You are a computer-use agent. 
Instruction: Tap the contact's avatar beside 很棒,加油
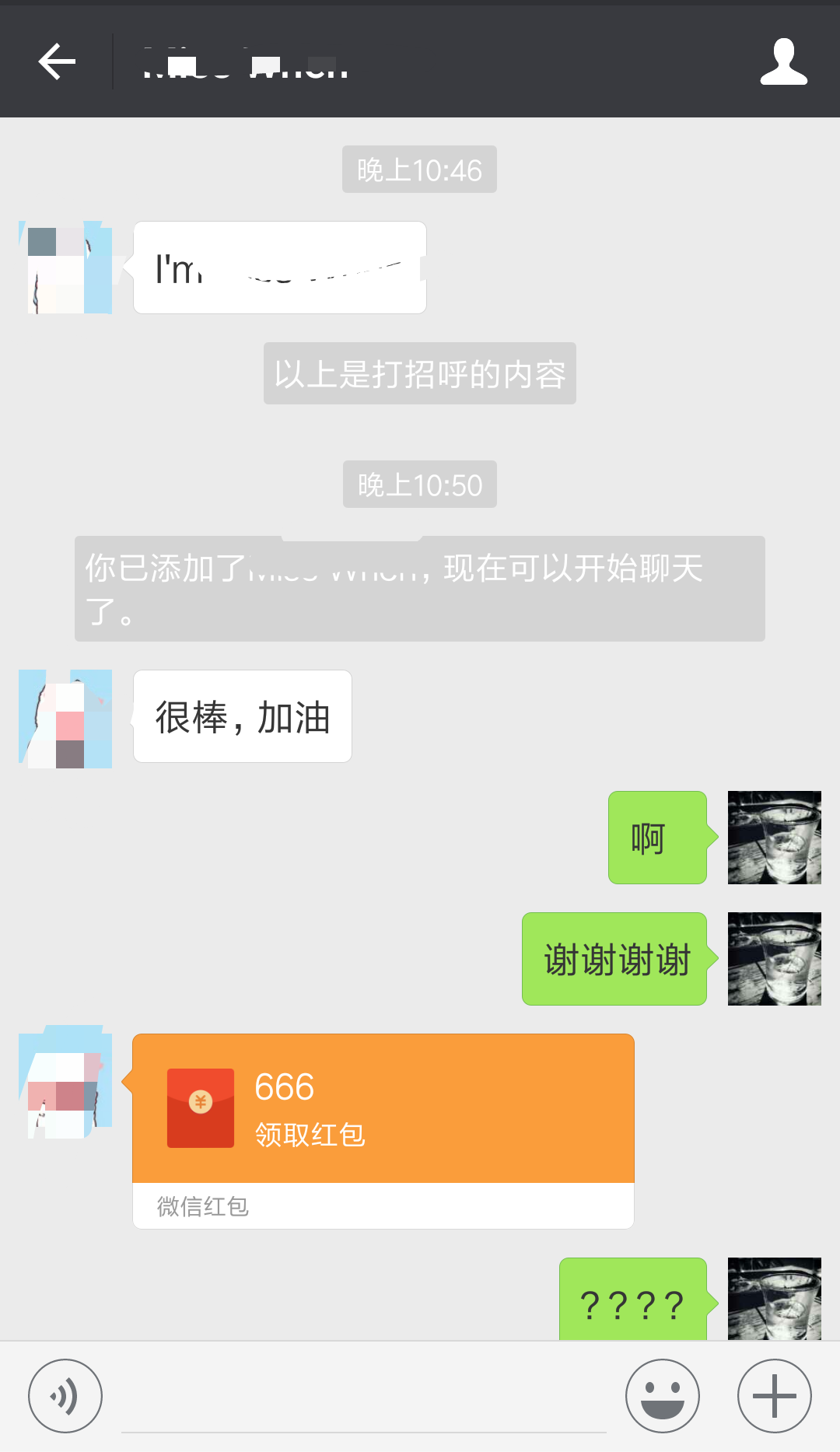point(65,719)
